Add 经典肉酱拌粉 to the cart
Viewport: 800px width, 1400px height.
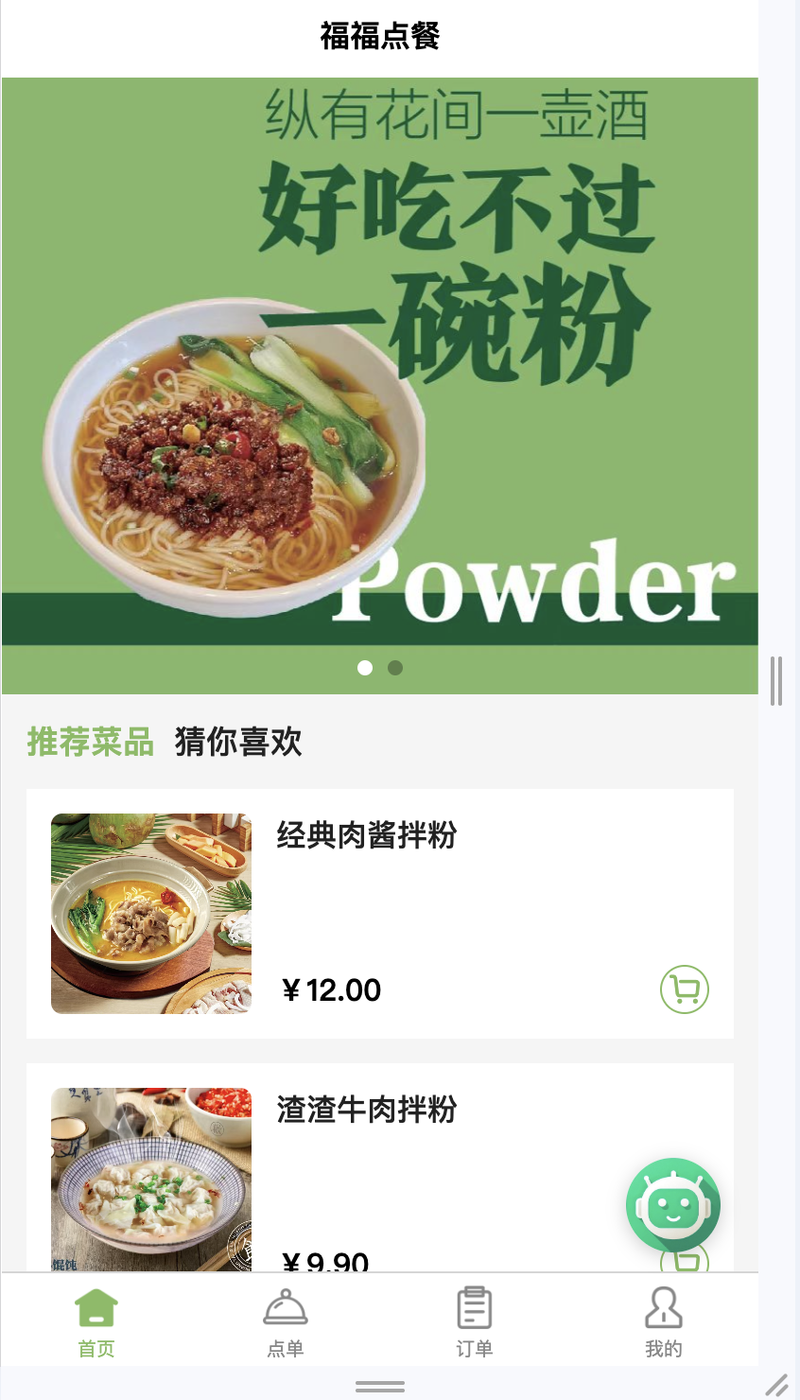tap(685, 990)
